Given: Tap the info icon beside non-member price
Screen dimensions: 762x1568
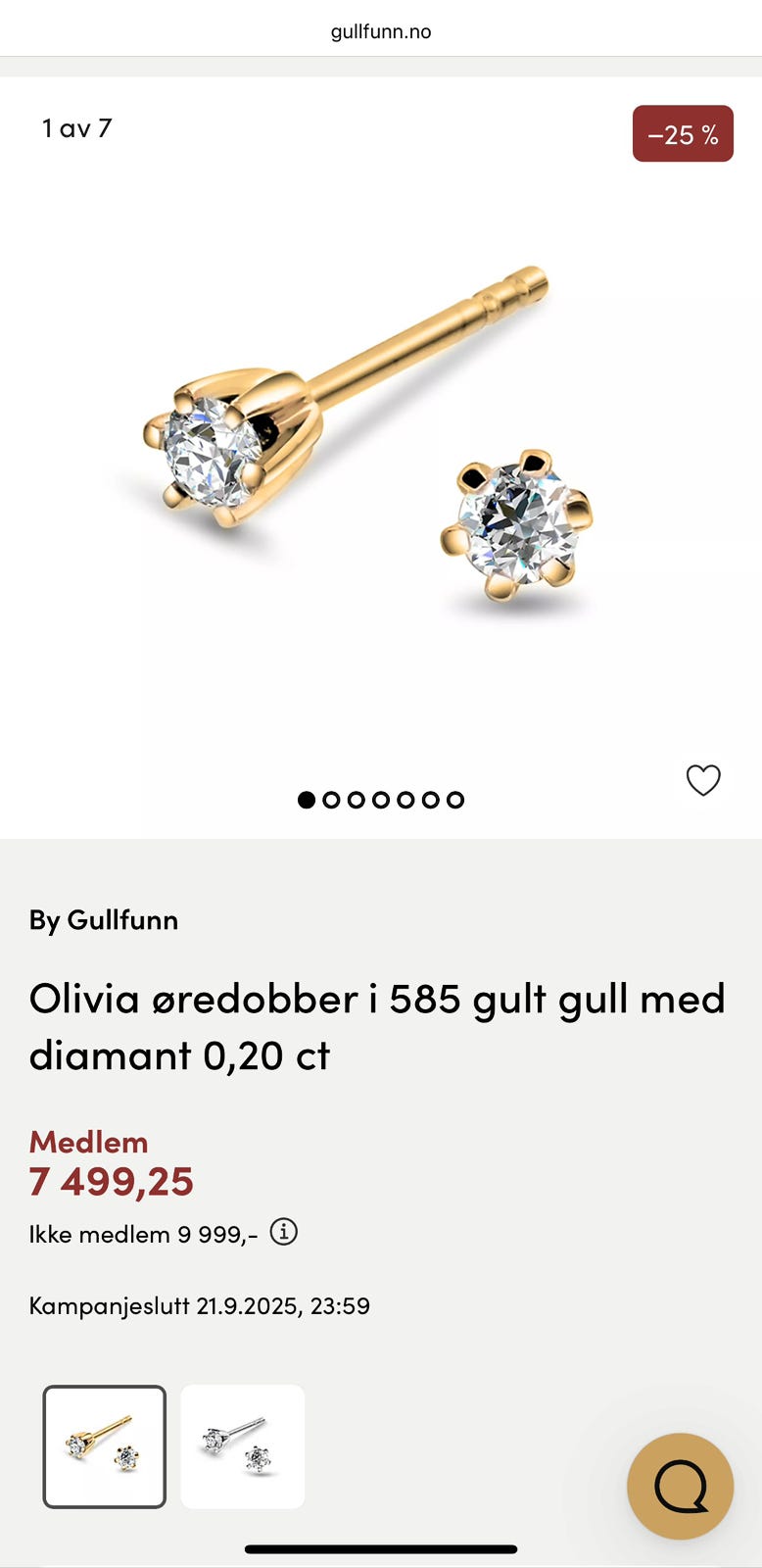Looking at the screenshot, I should click(x=284, y=1233).
